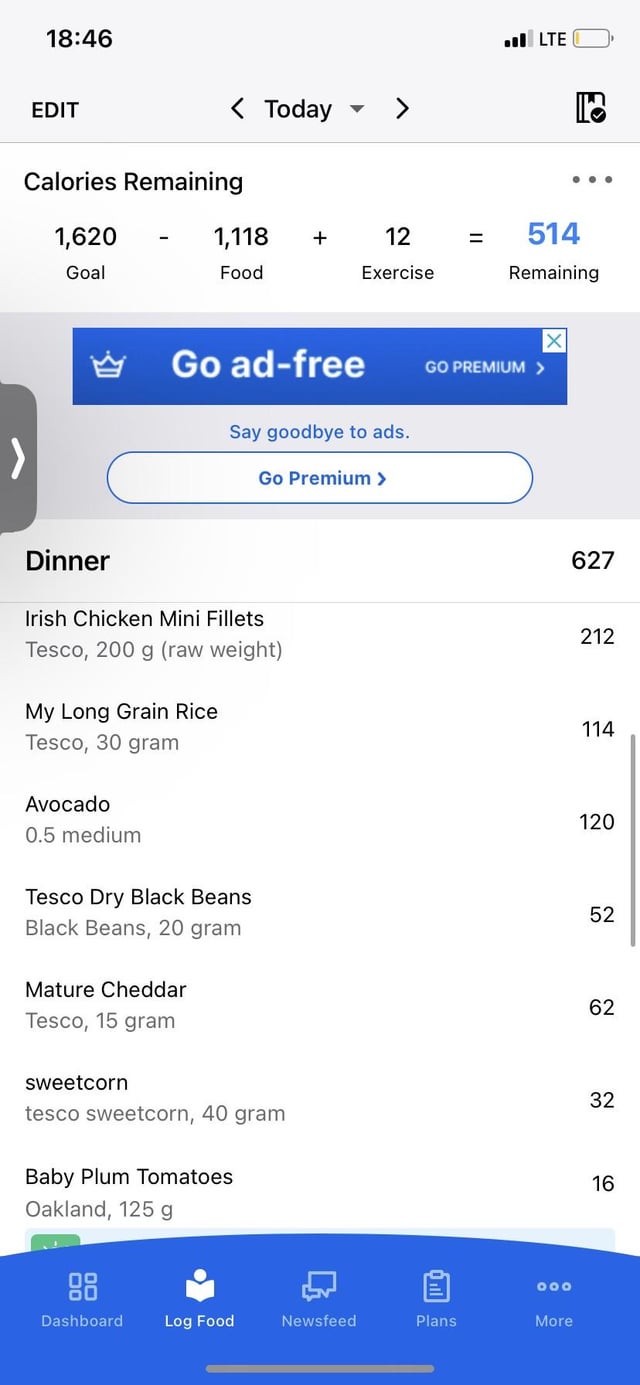Tap the Go Premium button
640x1385 pixels.
tap(320, 478)
